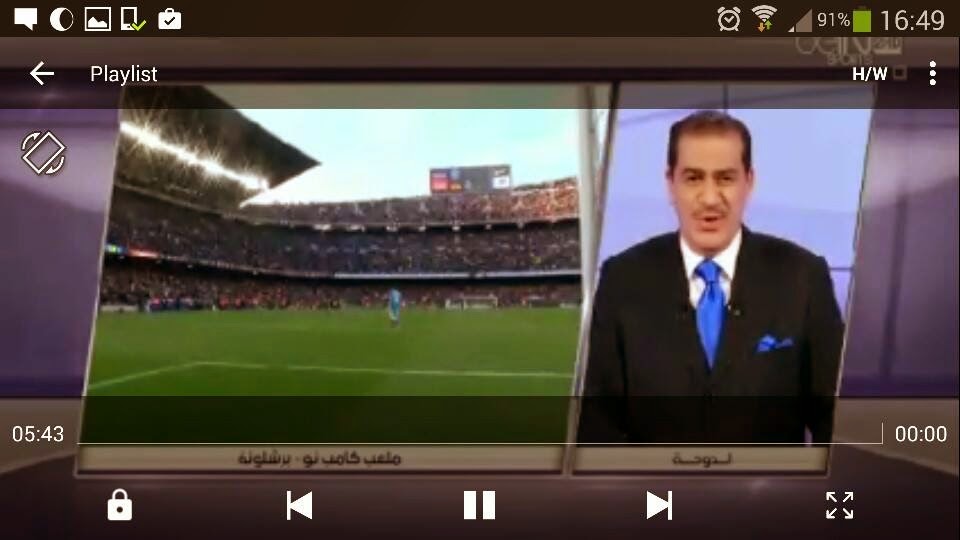The height and width of the screenshot is (540, 960).
Task: Skip to the next video
Action: click(659, 506)
